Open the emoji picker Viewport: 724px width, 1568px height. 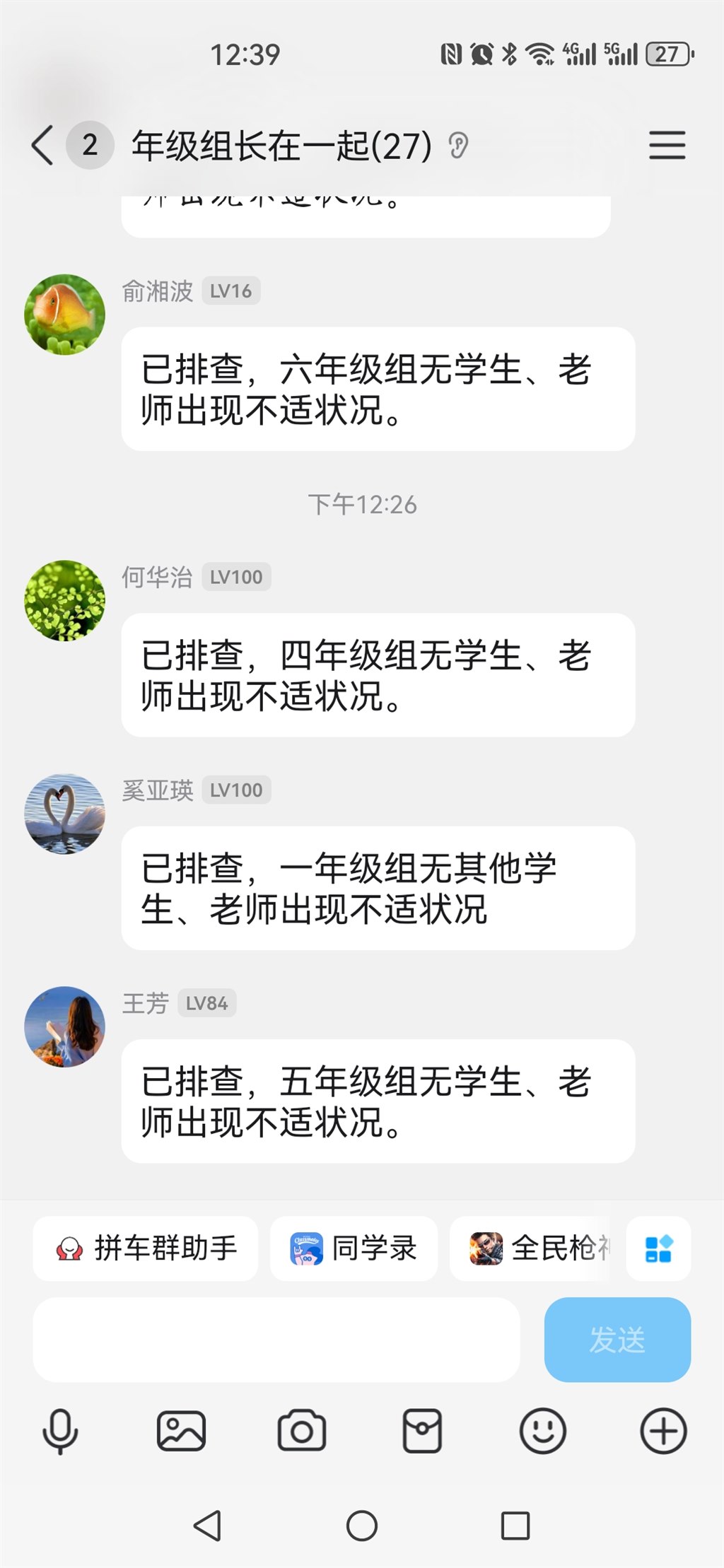coord(542,1431)
